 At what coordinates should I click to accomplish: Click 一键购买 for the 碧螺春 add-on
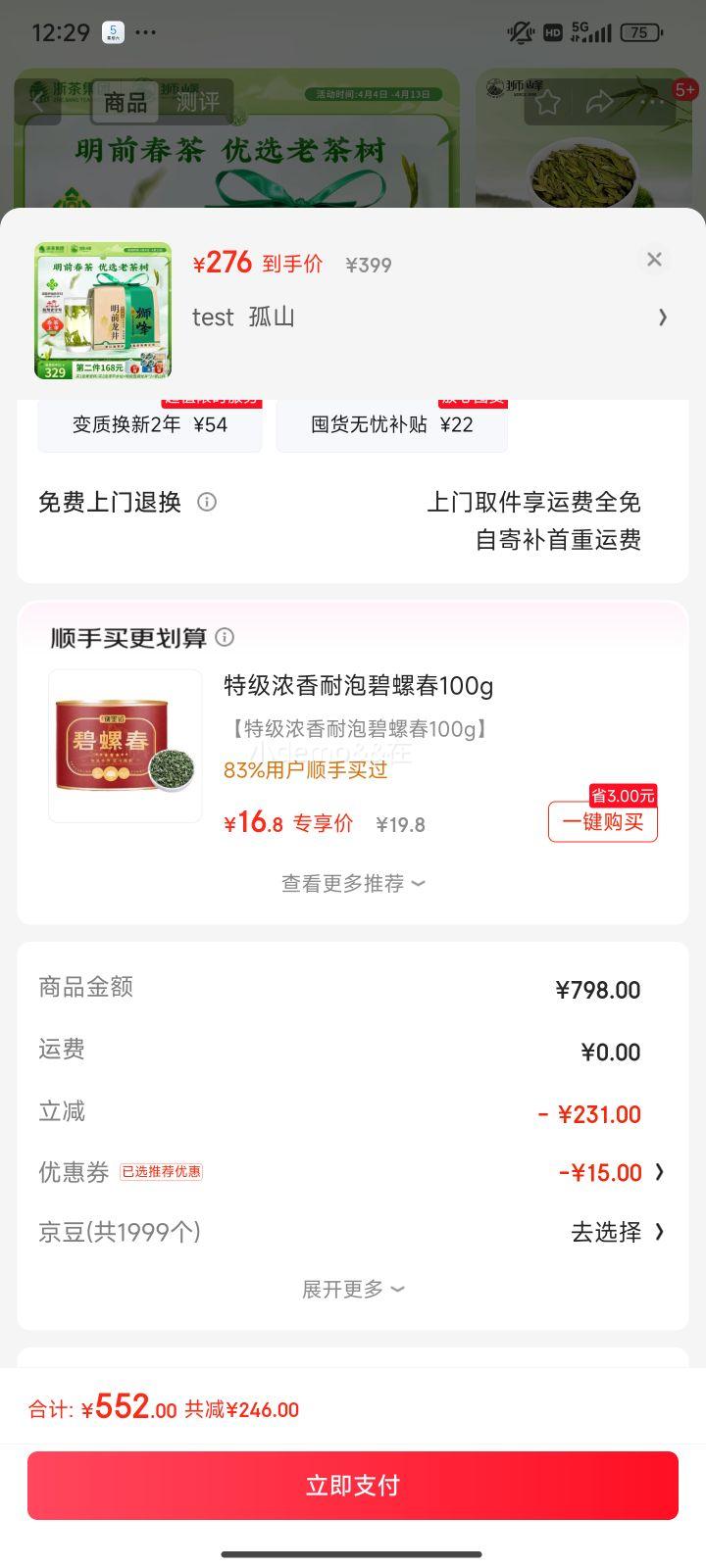602,823
